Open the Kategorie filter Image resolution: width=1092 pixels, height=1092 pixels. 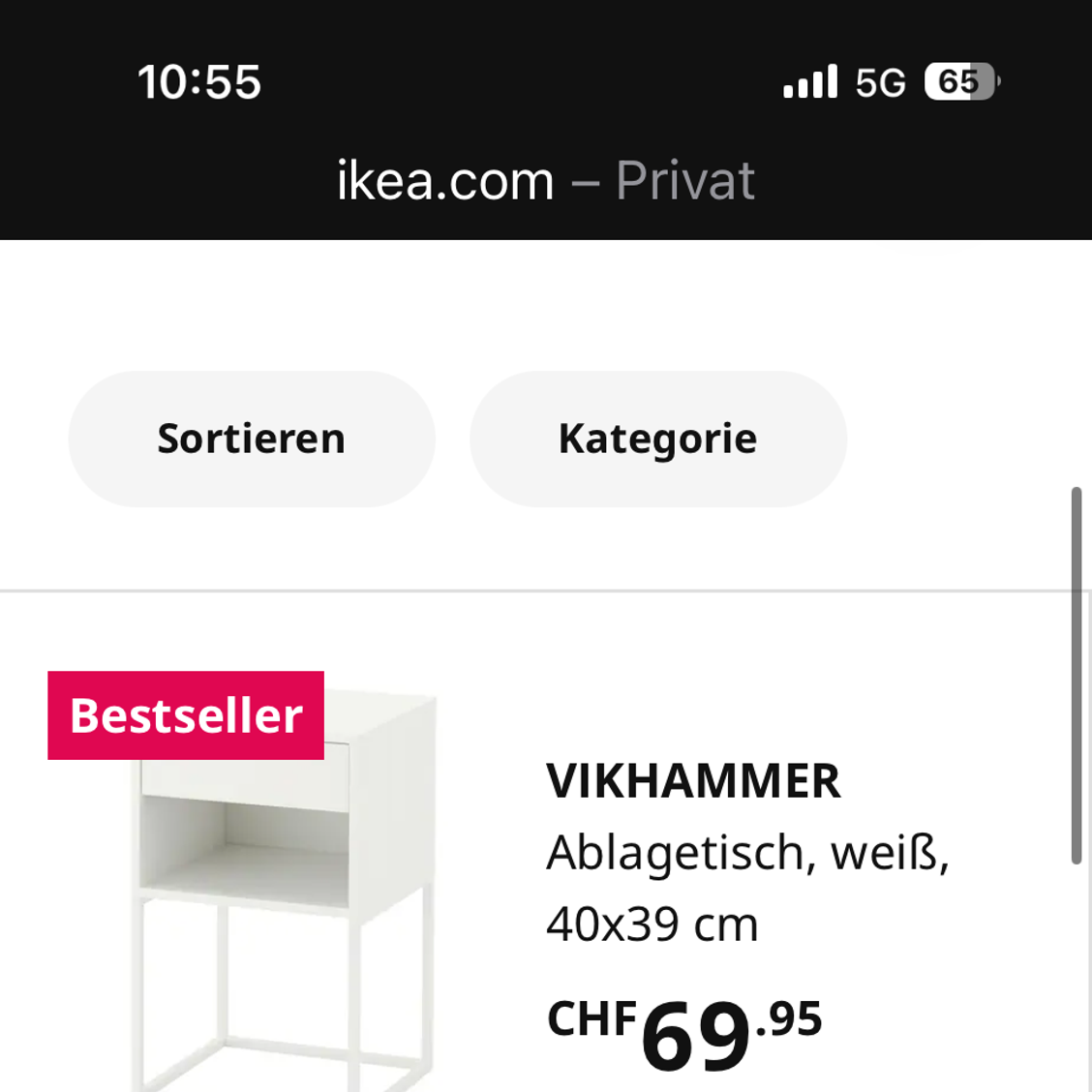[x=657, y=439]
